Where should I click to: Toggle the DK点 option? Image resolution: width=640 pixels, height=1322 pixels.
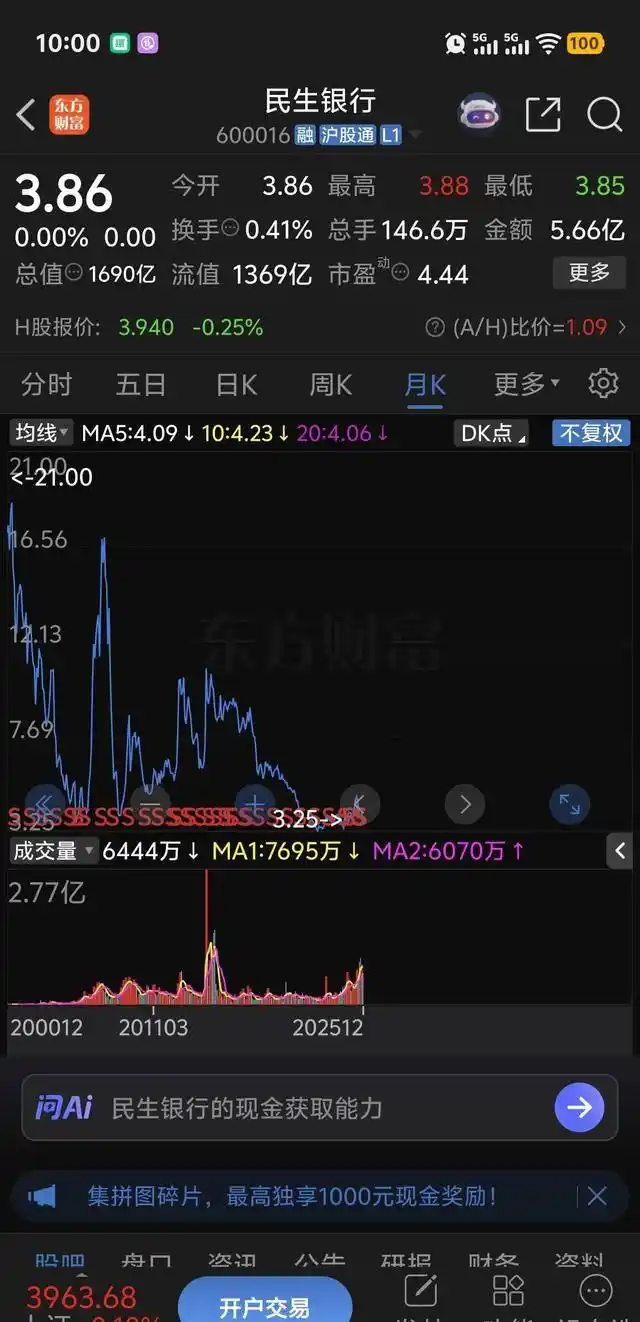click(x=493, y=433)
